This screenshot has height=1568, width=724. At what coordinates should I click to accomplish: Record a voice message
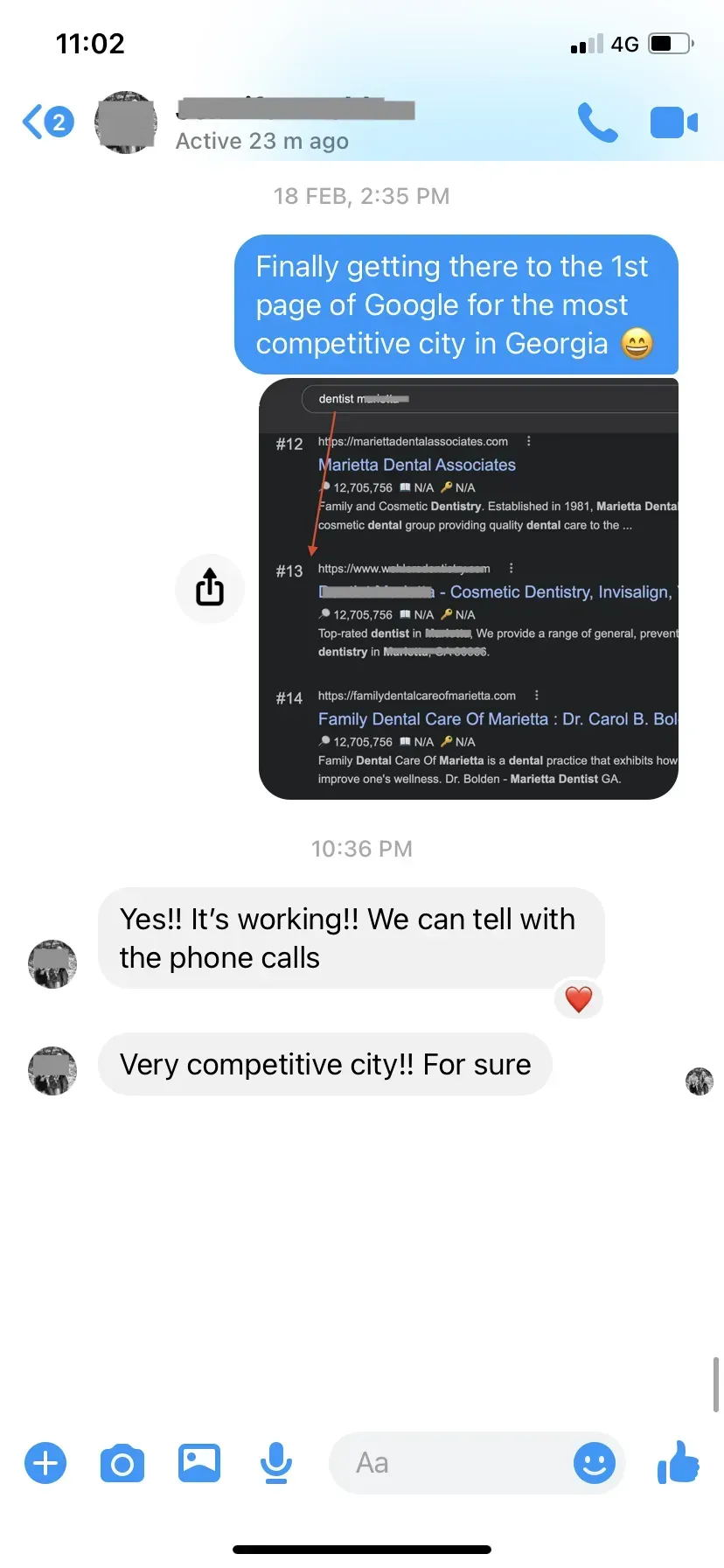coord(276,1463)
